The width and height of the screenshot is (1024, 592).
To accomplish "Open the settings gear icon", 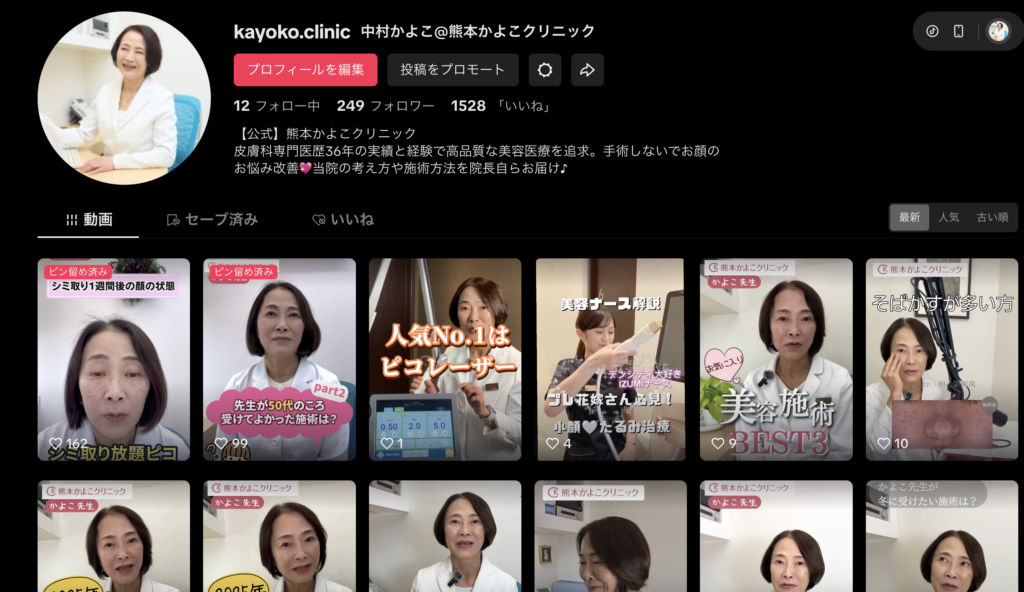I will [x=545, y=70].
